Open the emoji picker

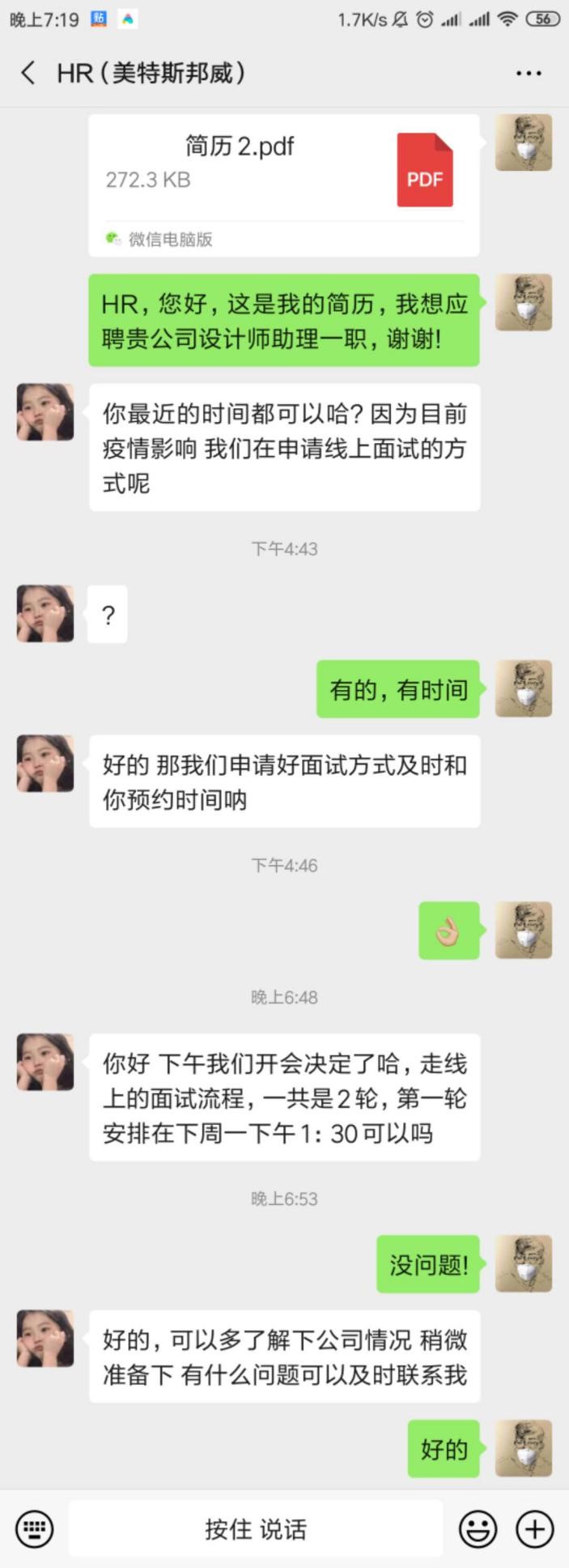click(x=478, y=1529)
